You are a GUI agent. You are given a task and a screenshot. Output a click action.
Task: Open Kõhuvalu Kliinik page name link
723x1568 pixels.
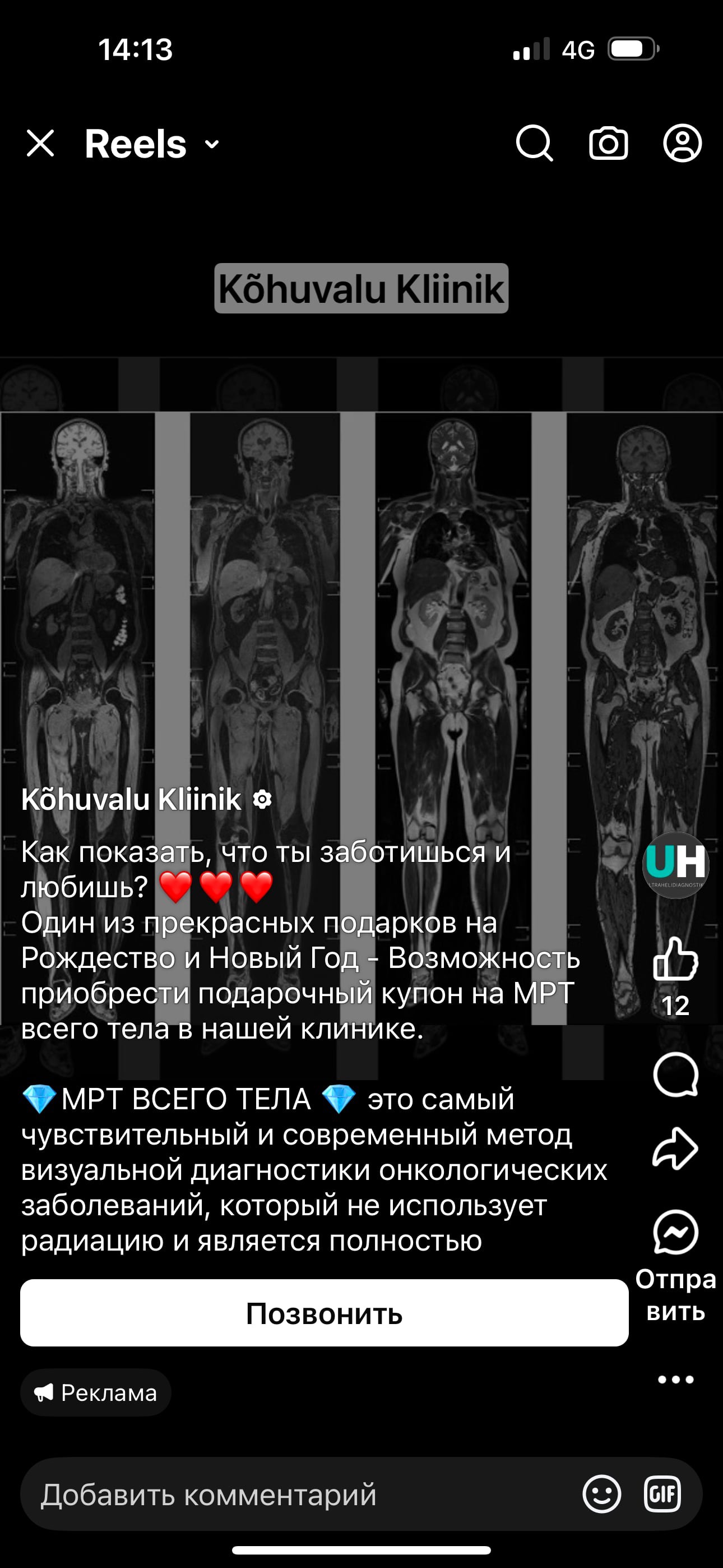click(132, 799)
